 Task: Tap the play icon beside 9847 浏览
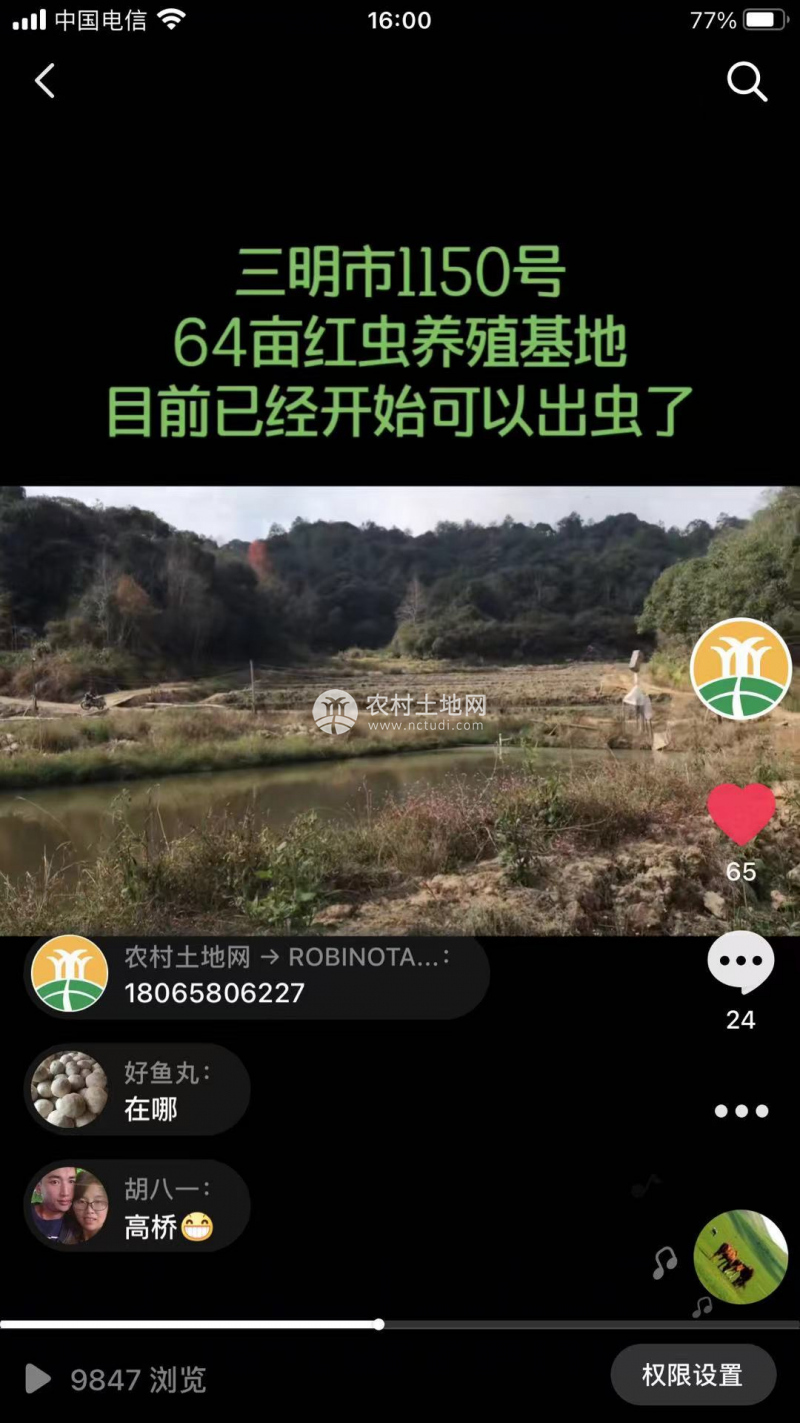(37, 1380)
